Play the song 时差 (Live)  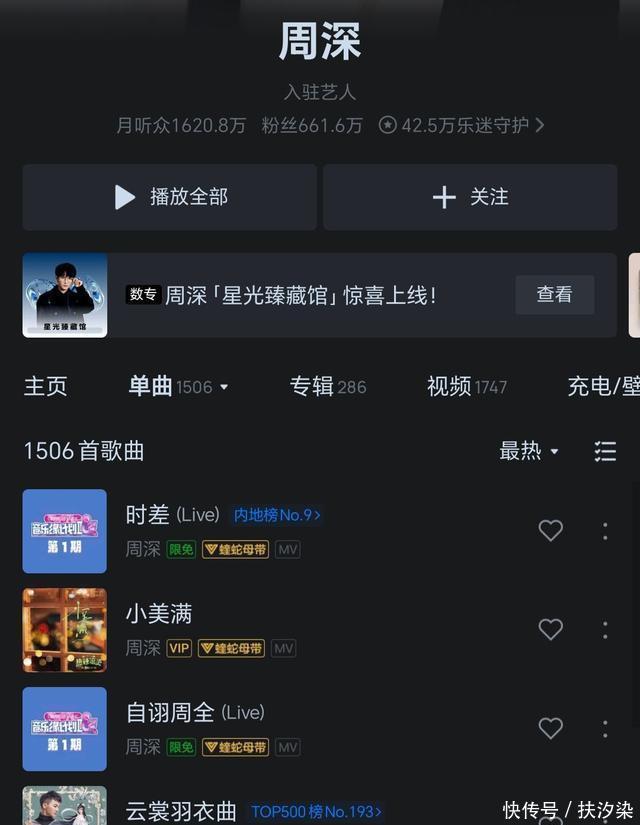(x=172, y=515)
